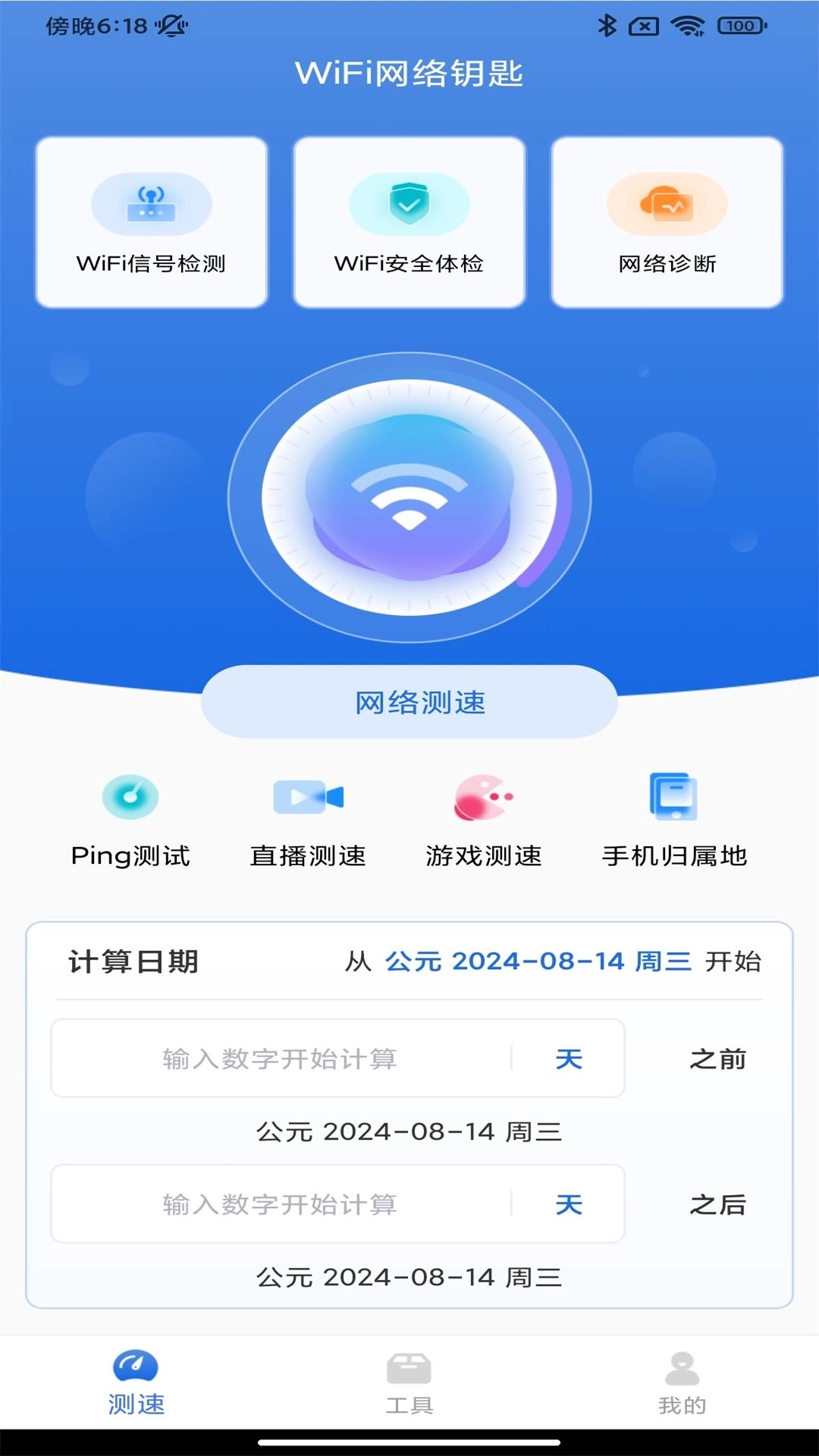Open the WiFi信号检测 router icon
The image size is (819, 1456).
pyautogui.click(x=151, y=203)
